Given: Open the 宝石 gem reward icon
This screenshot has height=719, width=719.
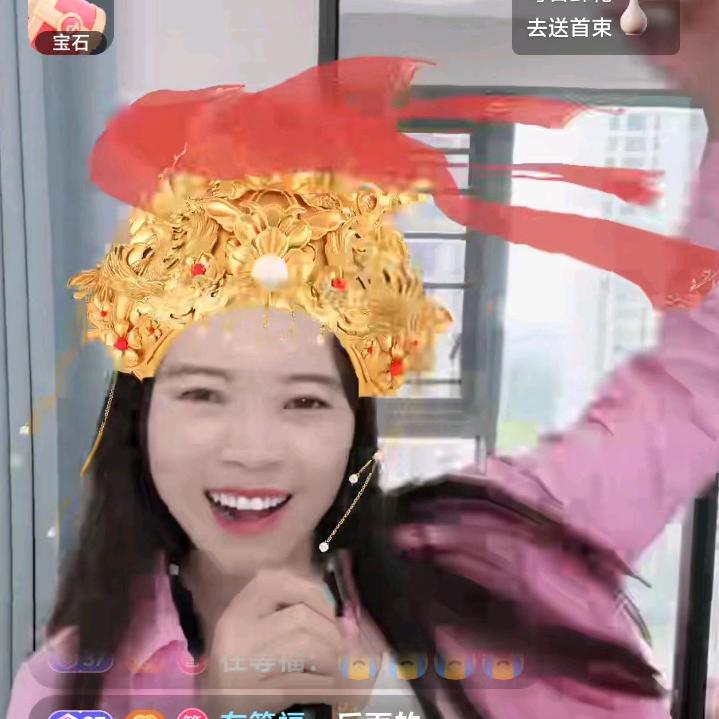Looking at the screenshot, I should (x=68, y=24).
